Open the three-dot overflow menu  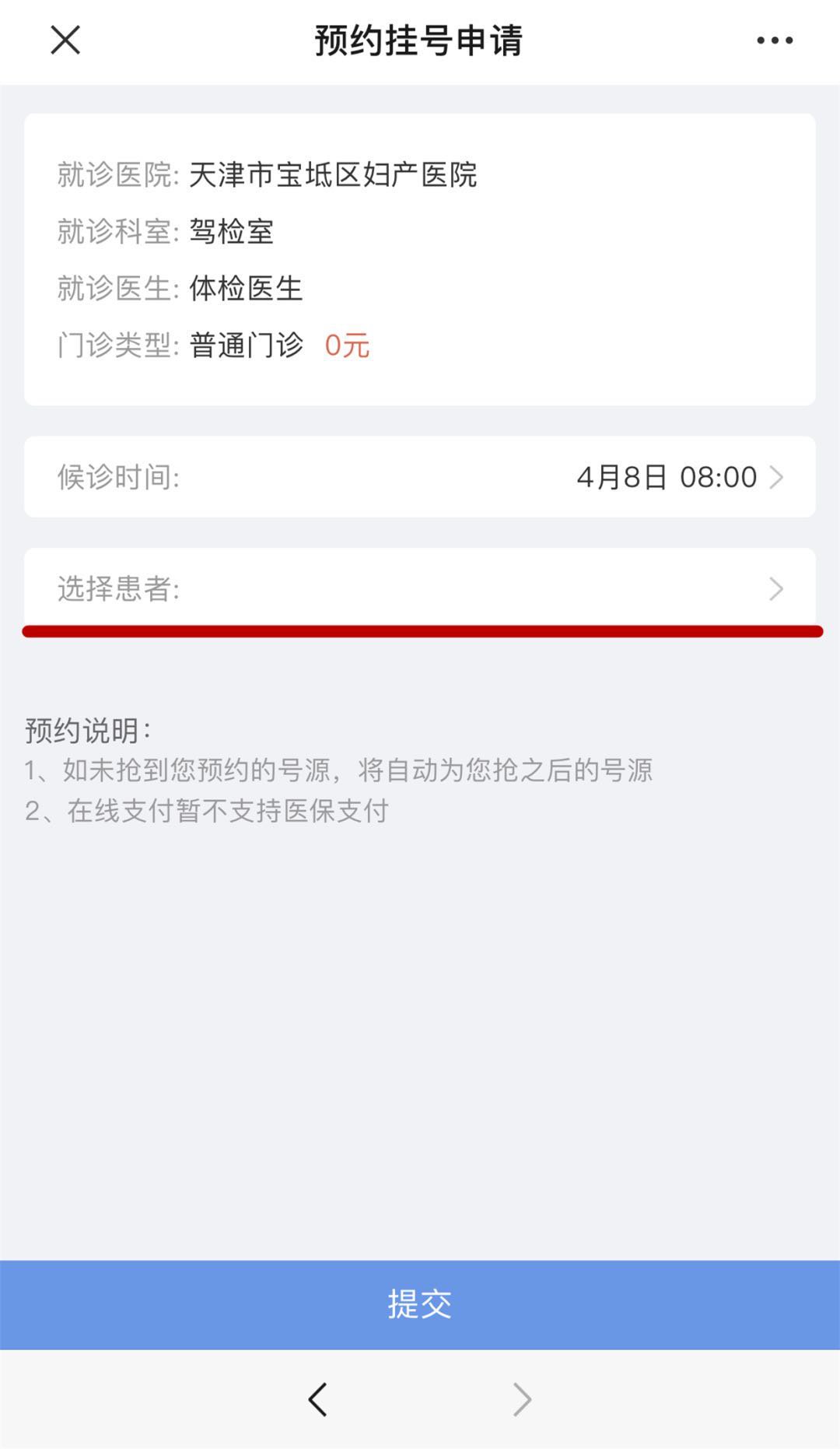point(775,40)
